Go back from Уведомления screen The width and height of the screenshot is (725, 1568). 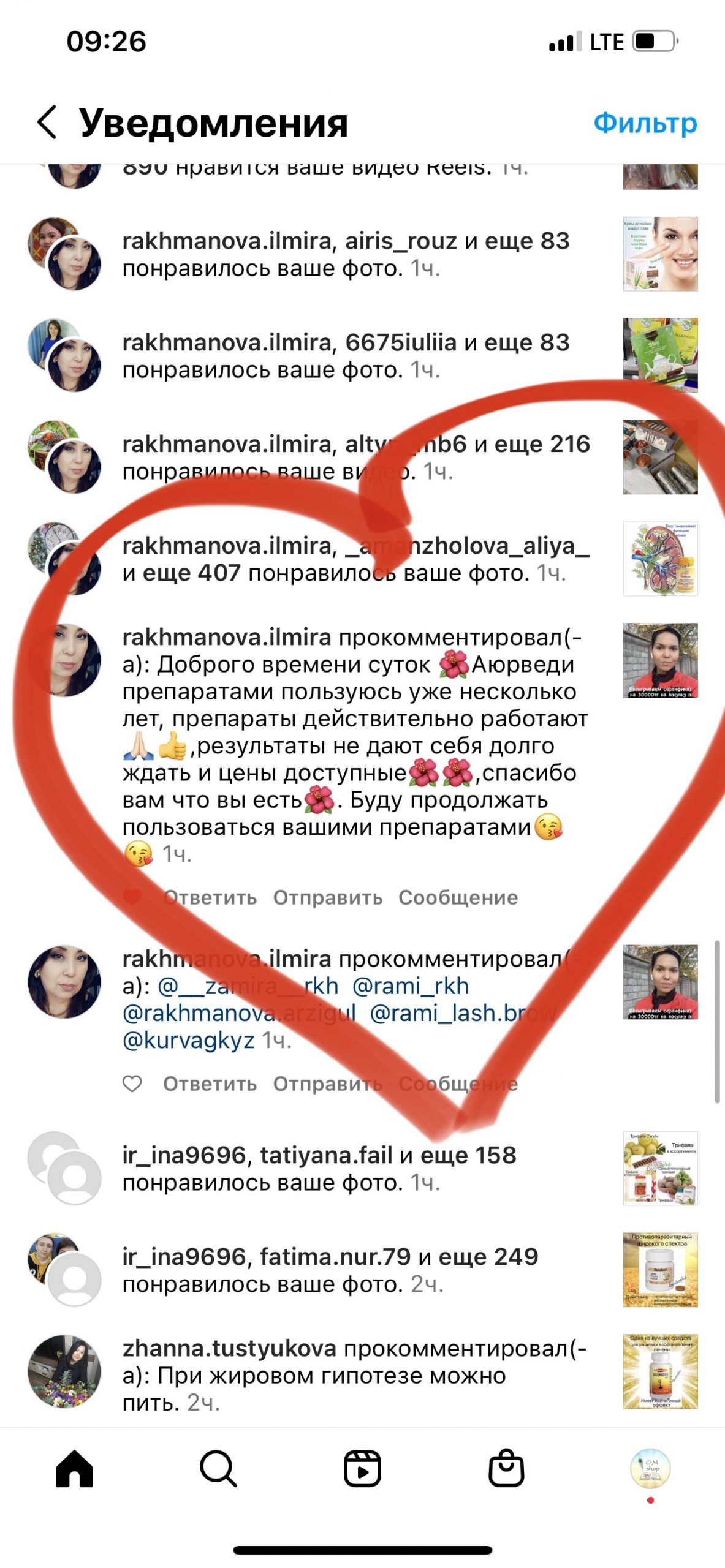click(48, 122)
